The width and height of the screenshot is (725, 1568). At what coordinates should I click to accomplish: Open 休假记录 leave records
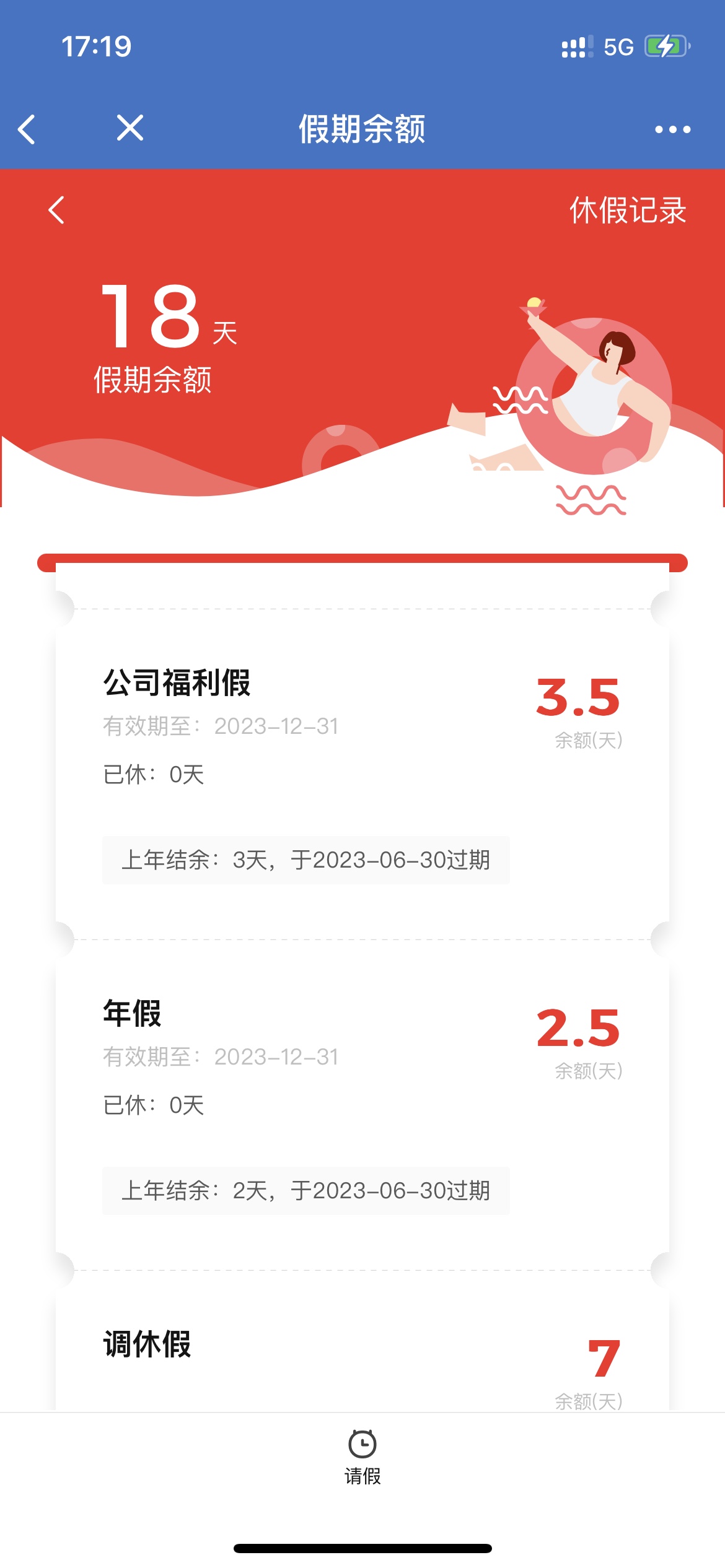click(628, 210)
